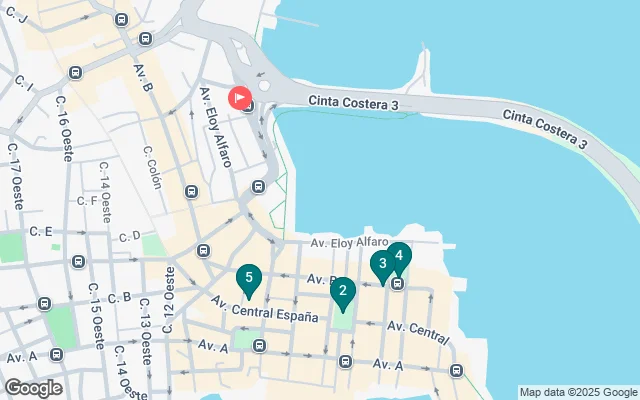640x400 pixels.
Task: Open the red flag marker
Action: coord(240,97)
